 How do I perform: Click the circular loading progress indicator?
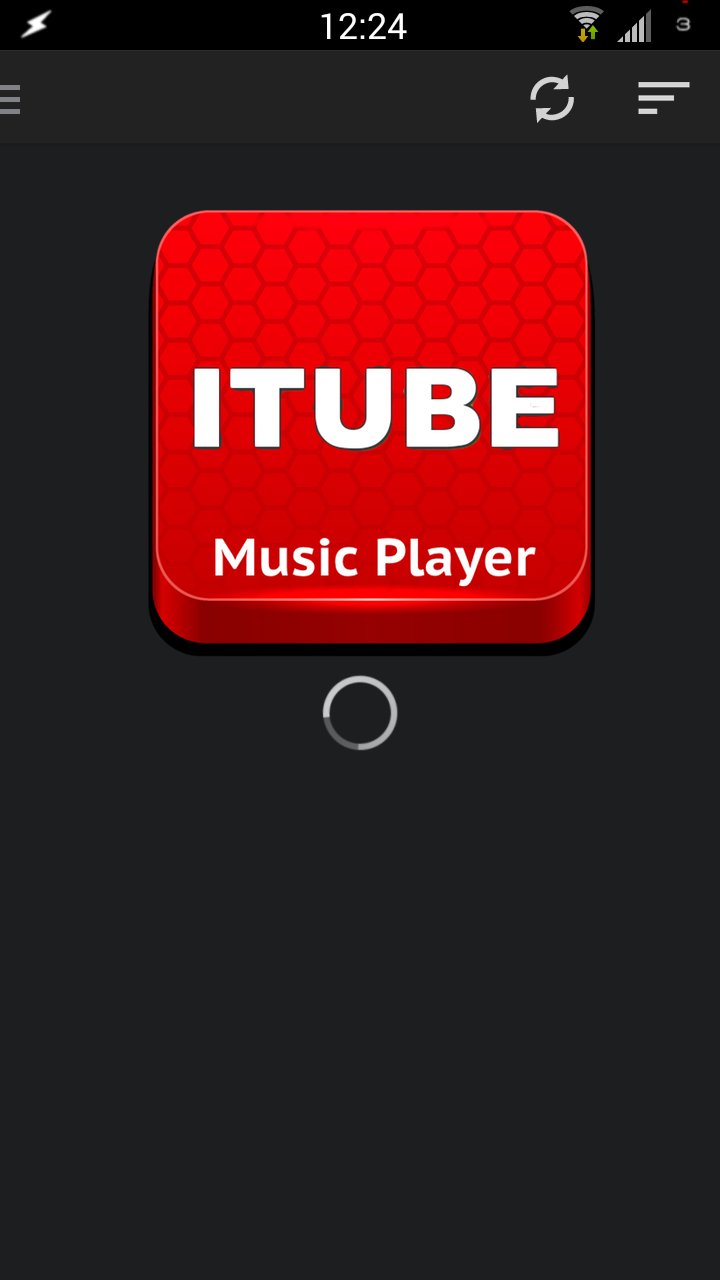[x=359, y=712]
